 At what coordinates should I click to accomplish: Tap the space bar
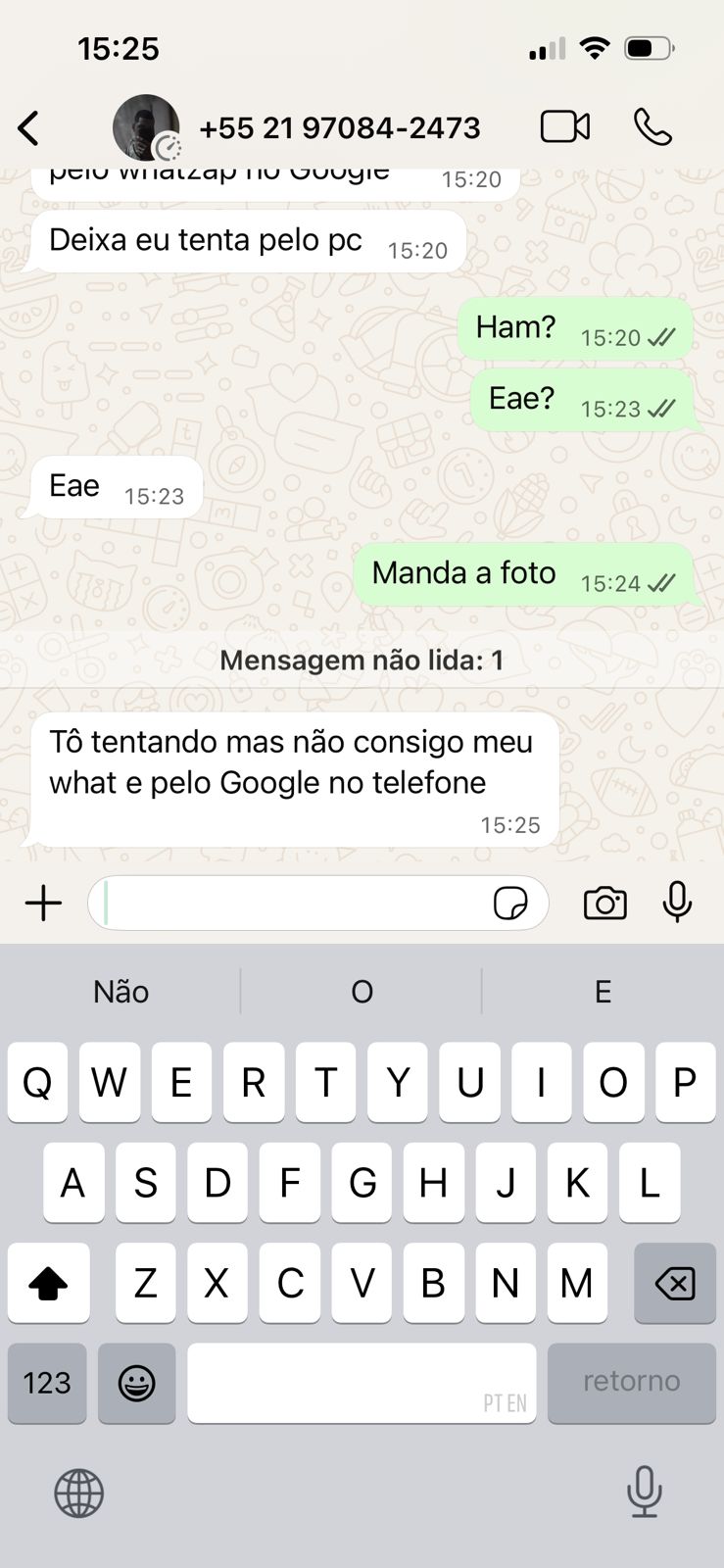tap(362, 1382)
